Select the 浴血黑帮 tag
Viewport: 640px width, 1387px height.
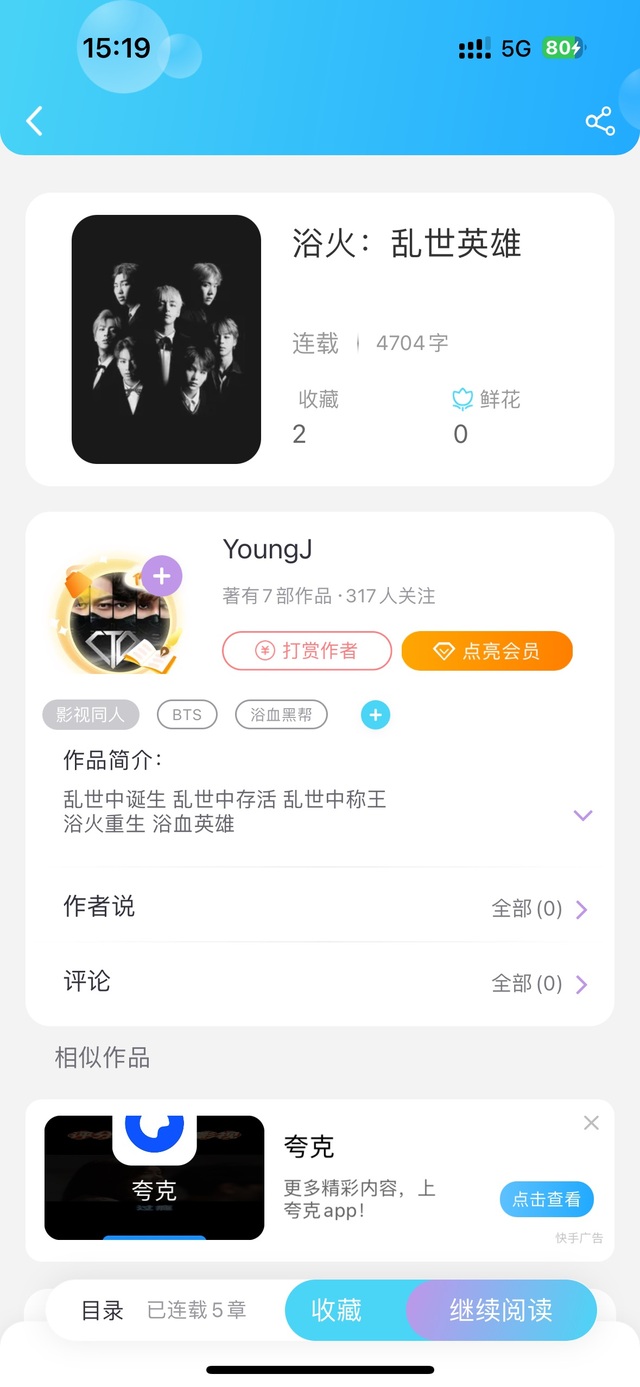click(281, 714)
